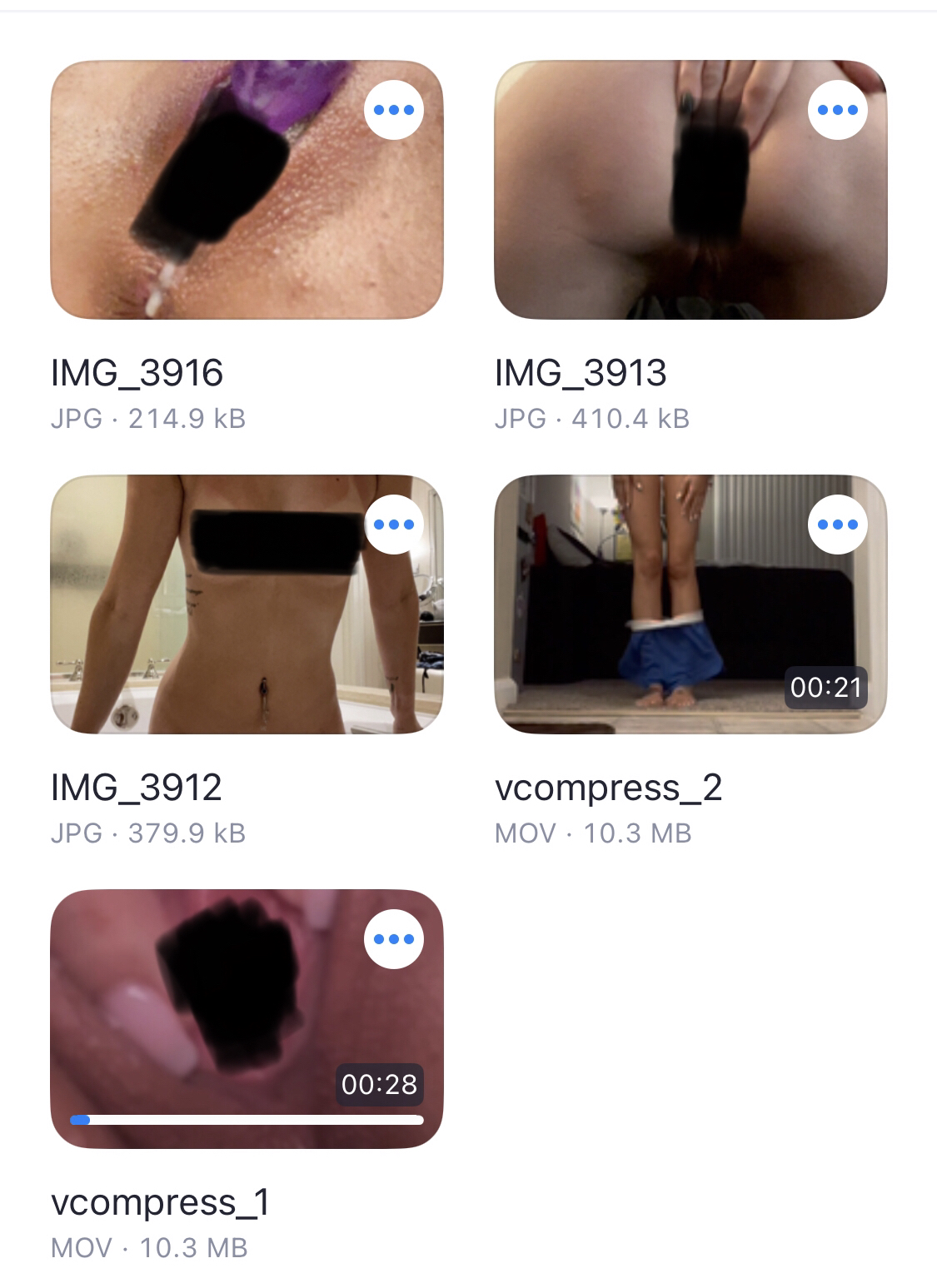Open the options menu for vcompress_1
937x1288 pixels.
pyautogui.click(x=394, y=939)
